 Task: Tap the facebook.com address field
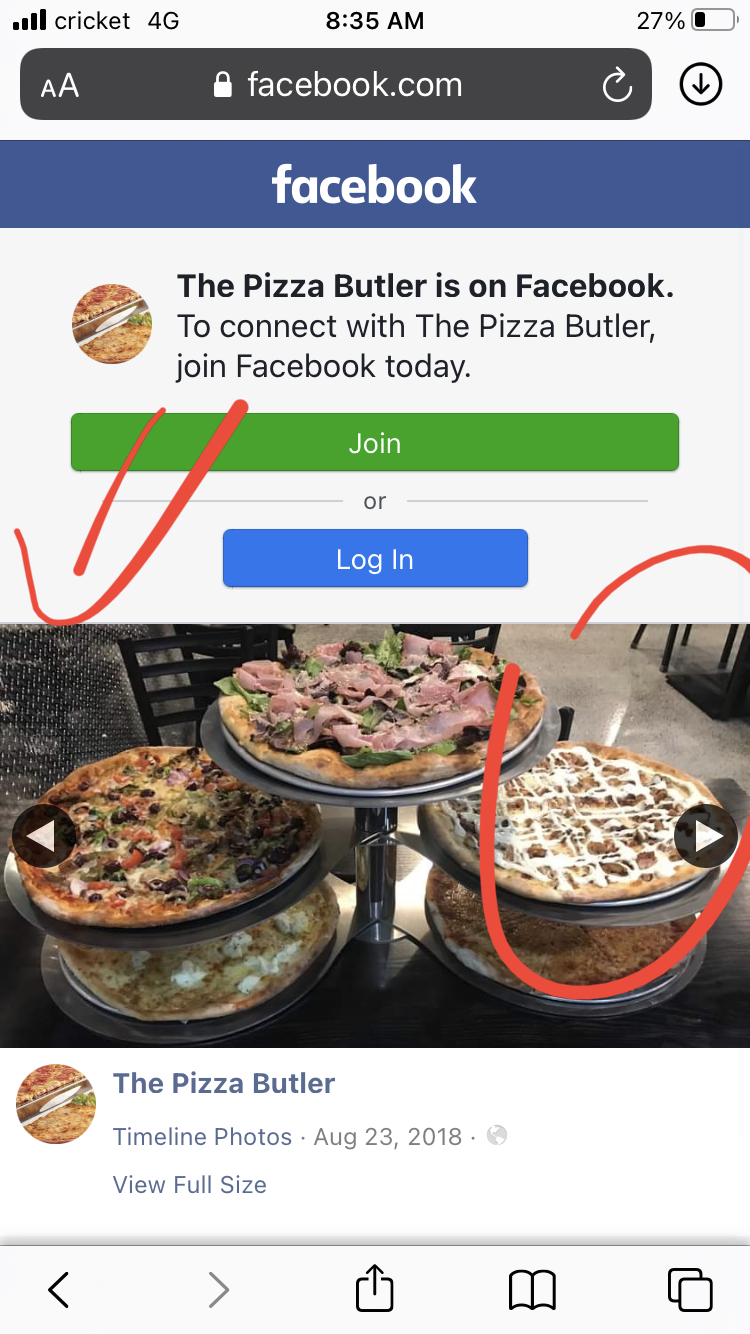click(x=337, y=84)
